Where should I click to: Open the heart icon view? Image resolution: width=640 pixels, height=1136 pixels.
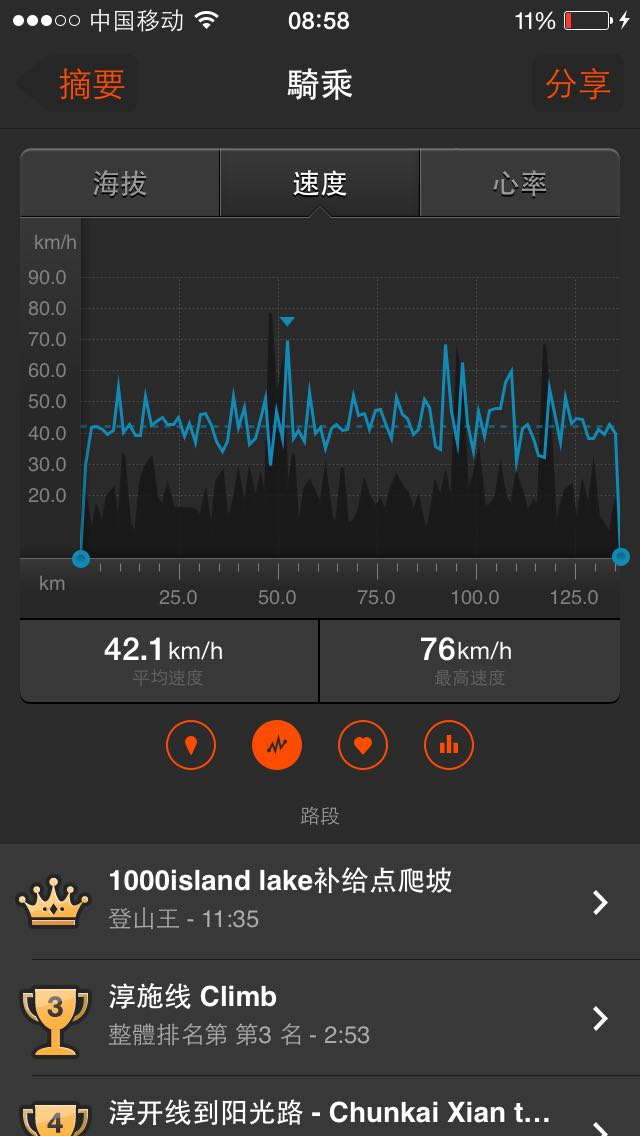(x=363, y=745)
